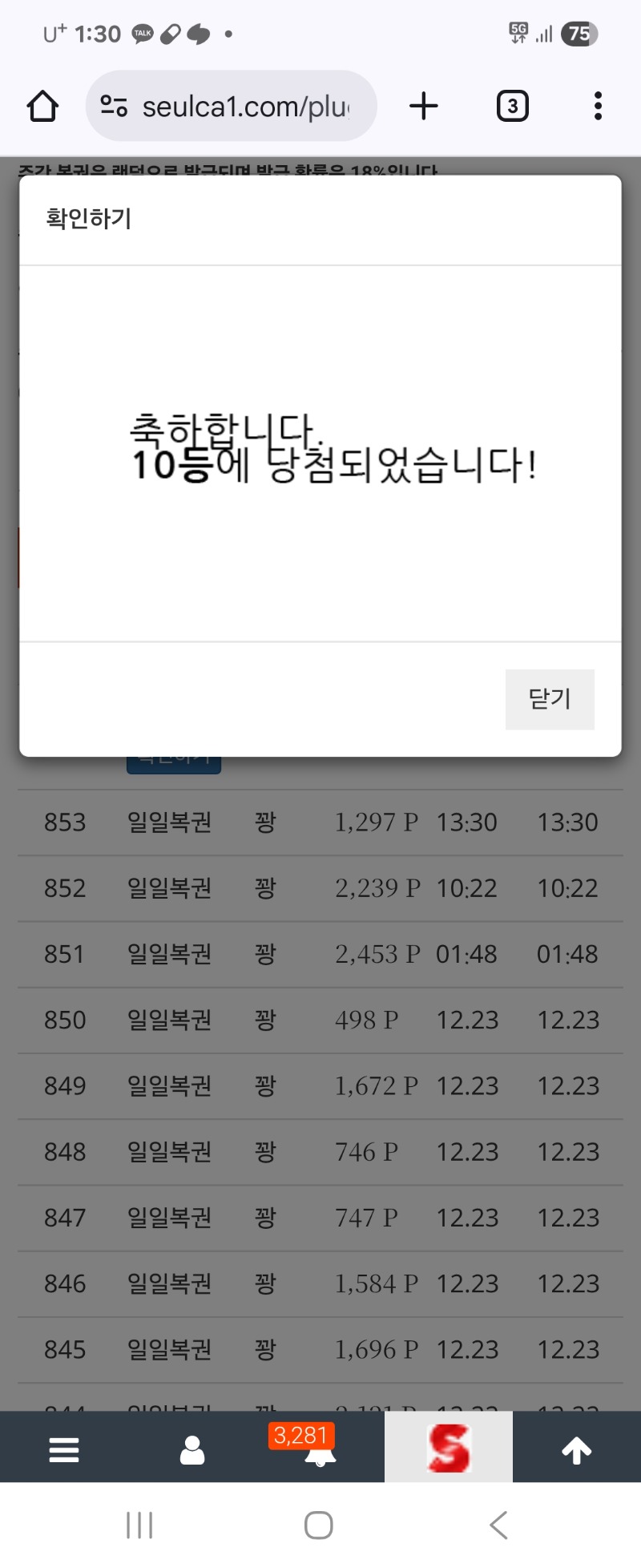The width and height of the screenshot is (641, 1568).
Task: Show the open tabs switcher
Action: pyautogui.click(x=512, y=106)
